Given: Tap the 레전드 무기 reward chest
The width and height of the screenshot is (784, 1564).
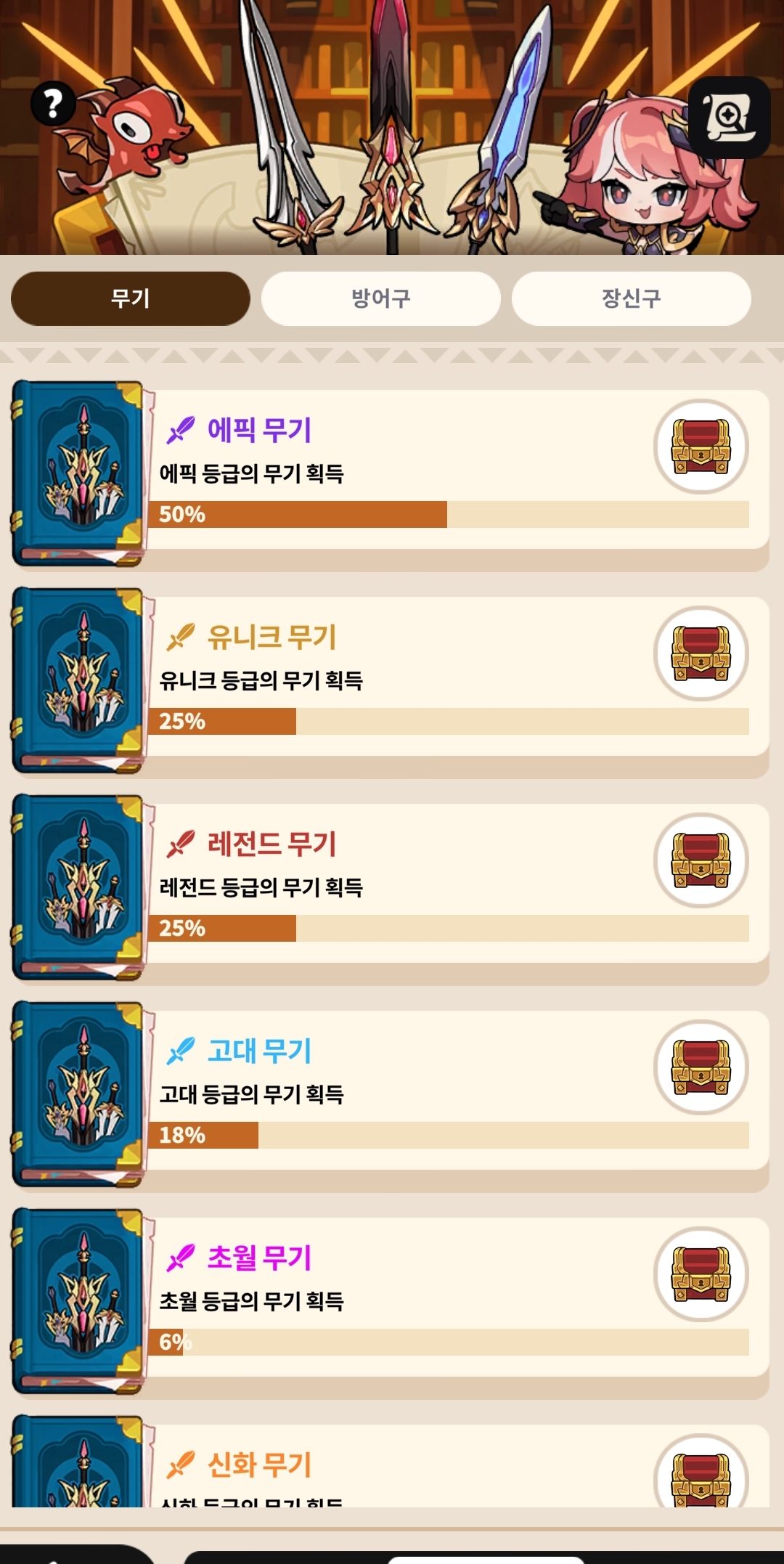Looking at the screenshot, I should click(701, 860).
